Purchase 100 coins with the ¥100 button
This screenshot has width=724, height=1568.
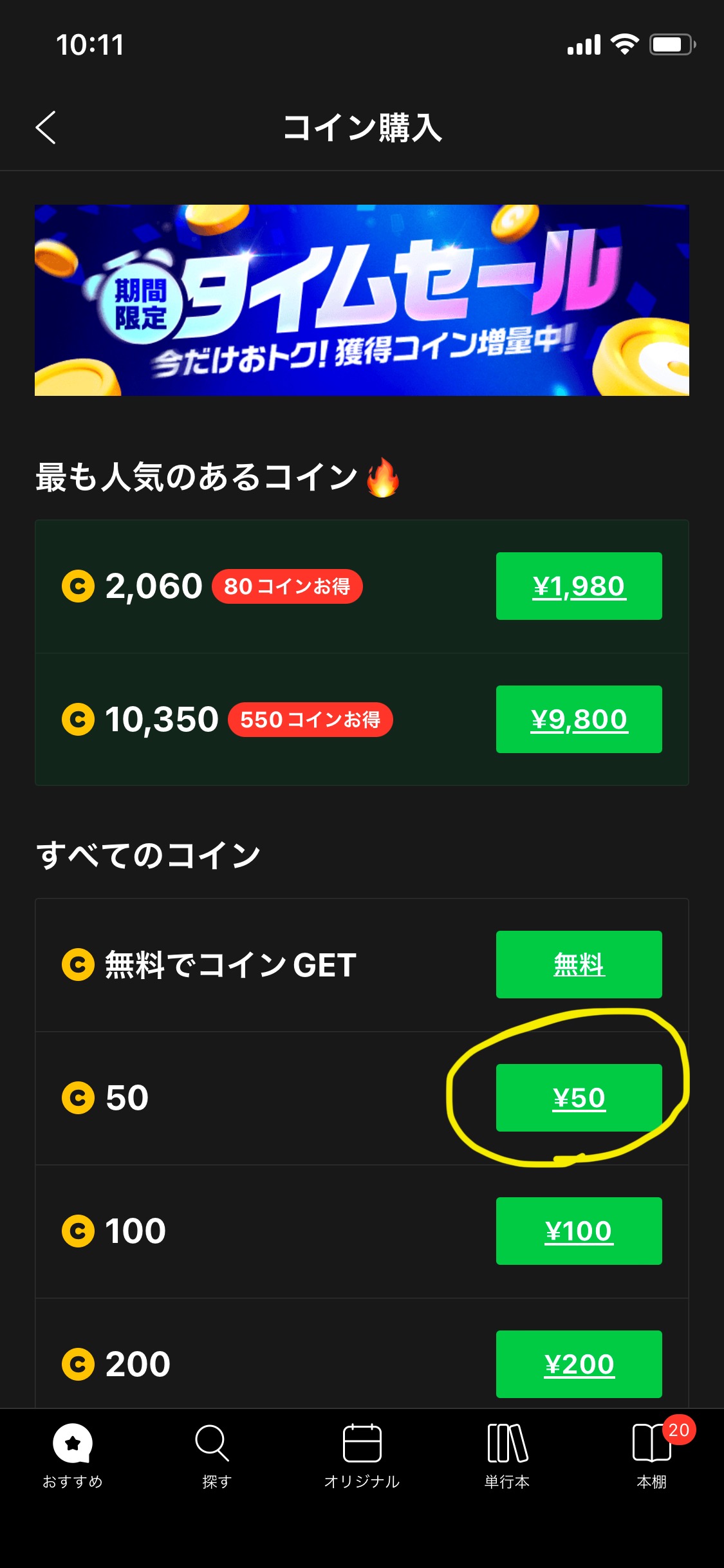pos(579,1231)
